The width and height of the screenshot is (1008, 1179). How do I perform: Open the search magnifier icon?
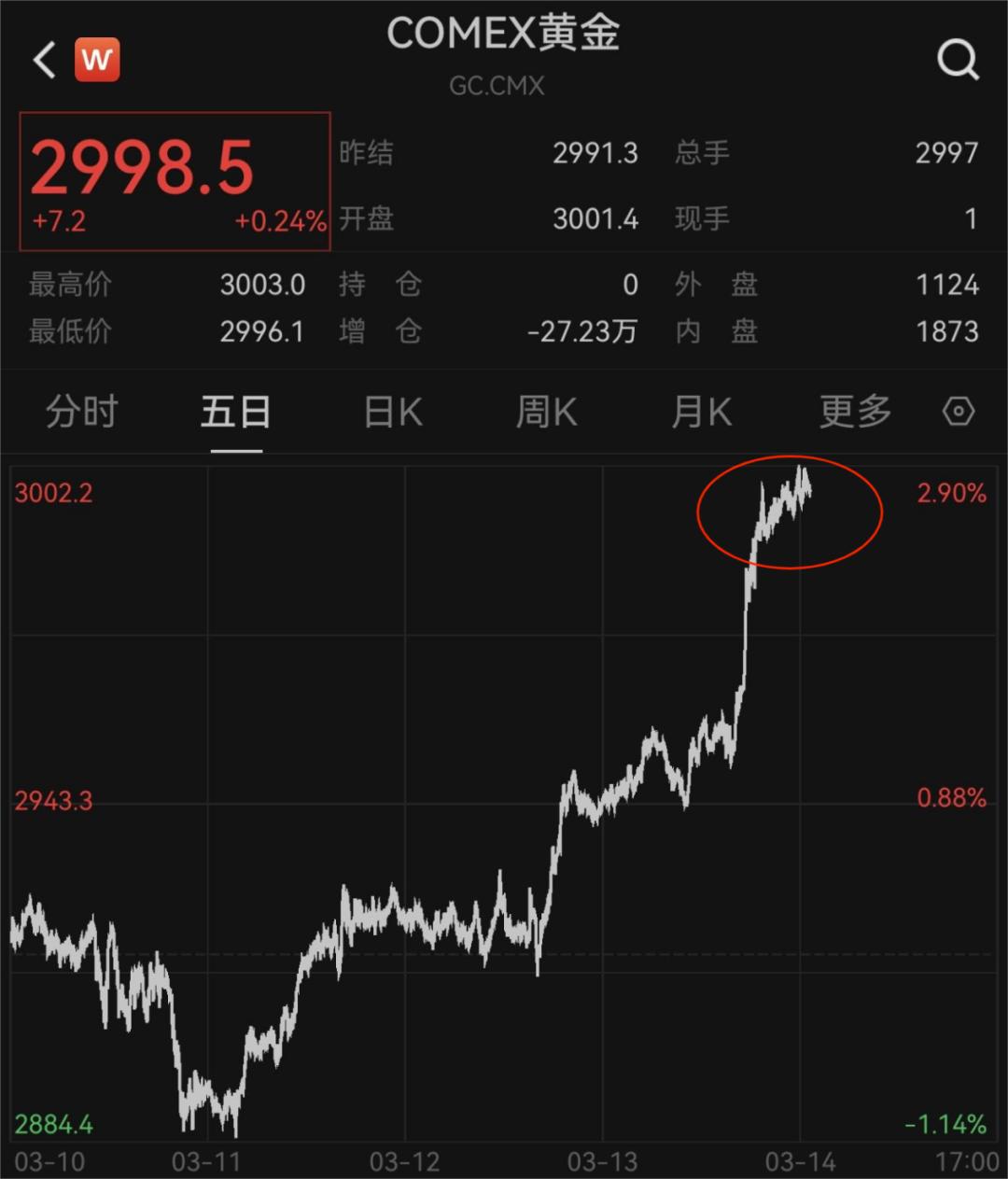click(x=956, y=60)
